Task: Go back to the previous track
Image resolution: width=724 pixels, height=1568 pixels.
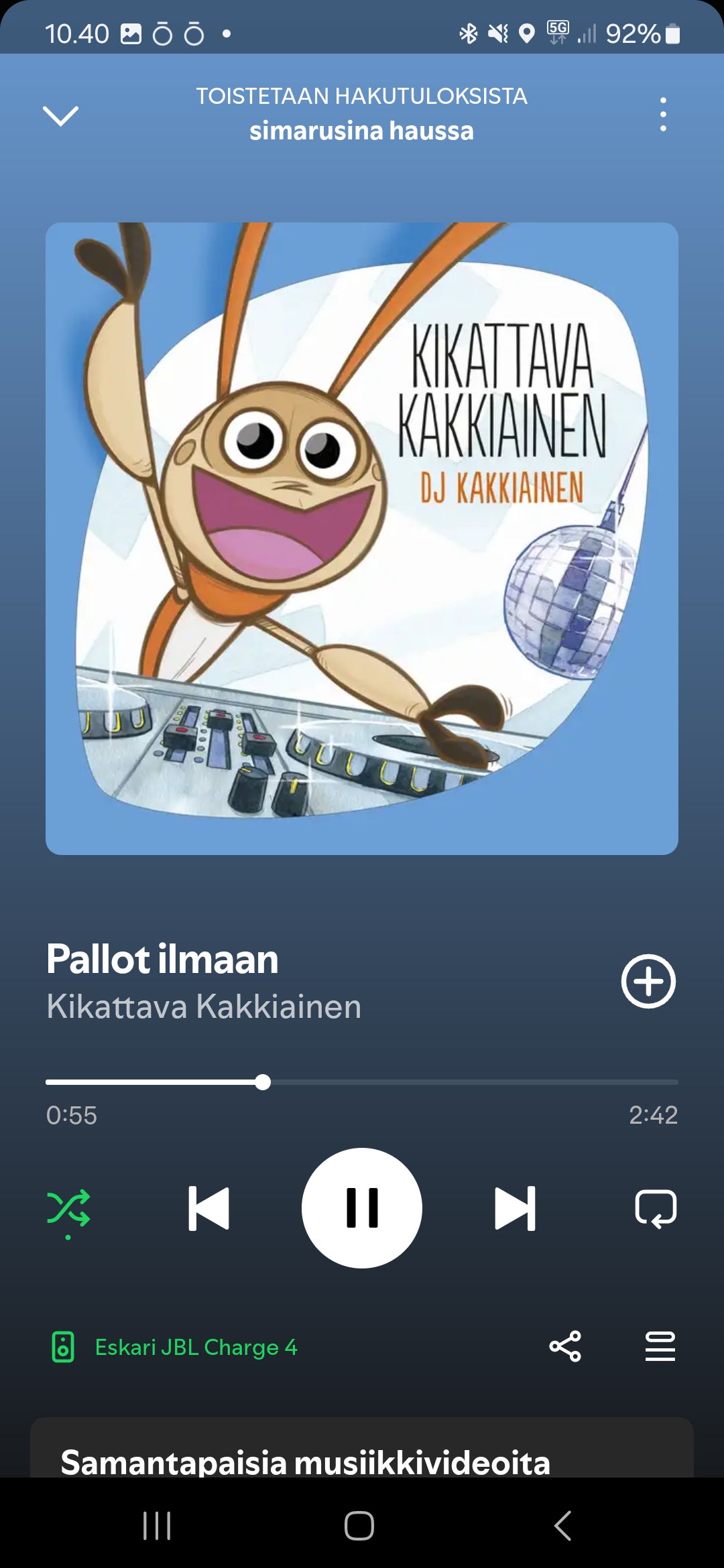Action: click(x=209, y=1208)
